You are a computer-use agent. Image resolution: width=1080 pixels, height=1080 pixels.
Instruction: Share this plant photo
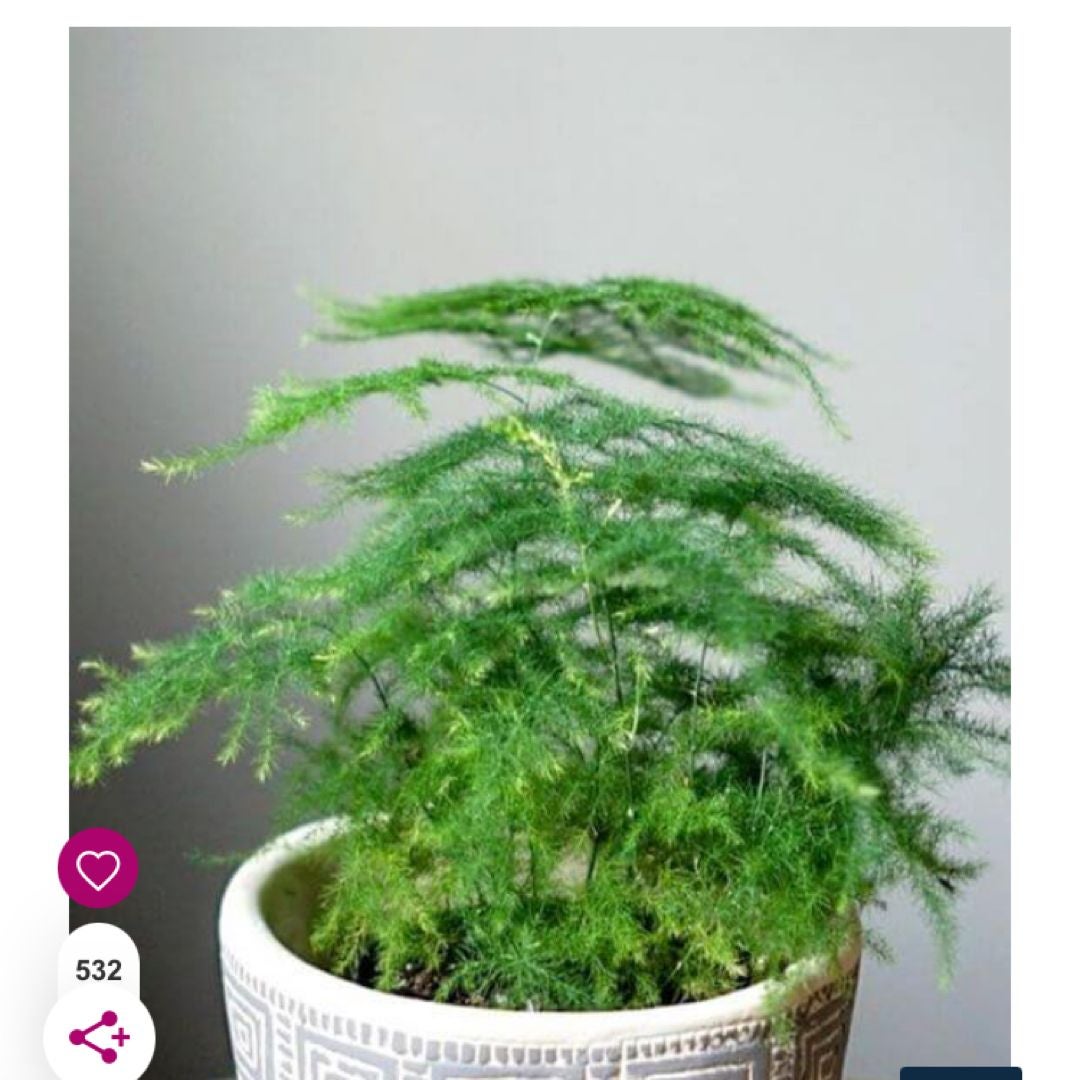[x=99, y=1037]
